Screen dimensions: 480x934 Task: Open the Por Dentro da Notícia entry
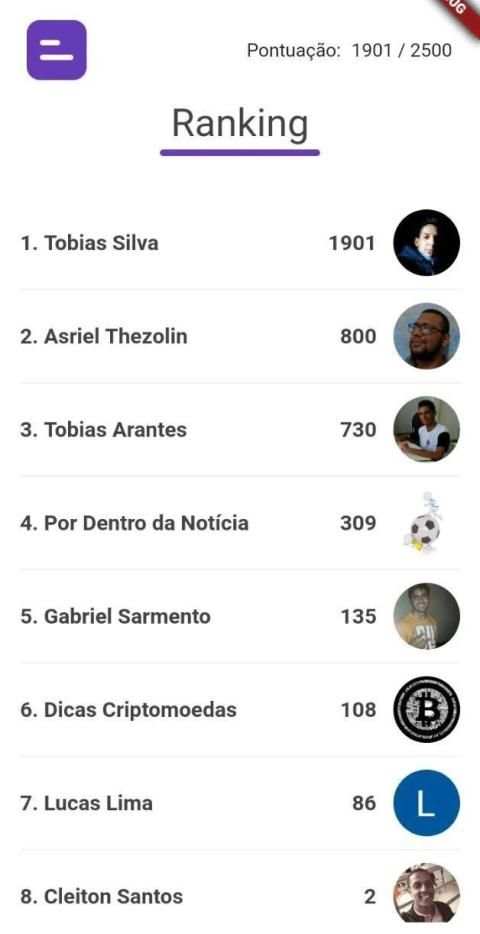click(x=240, y=523)
